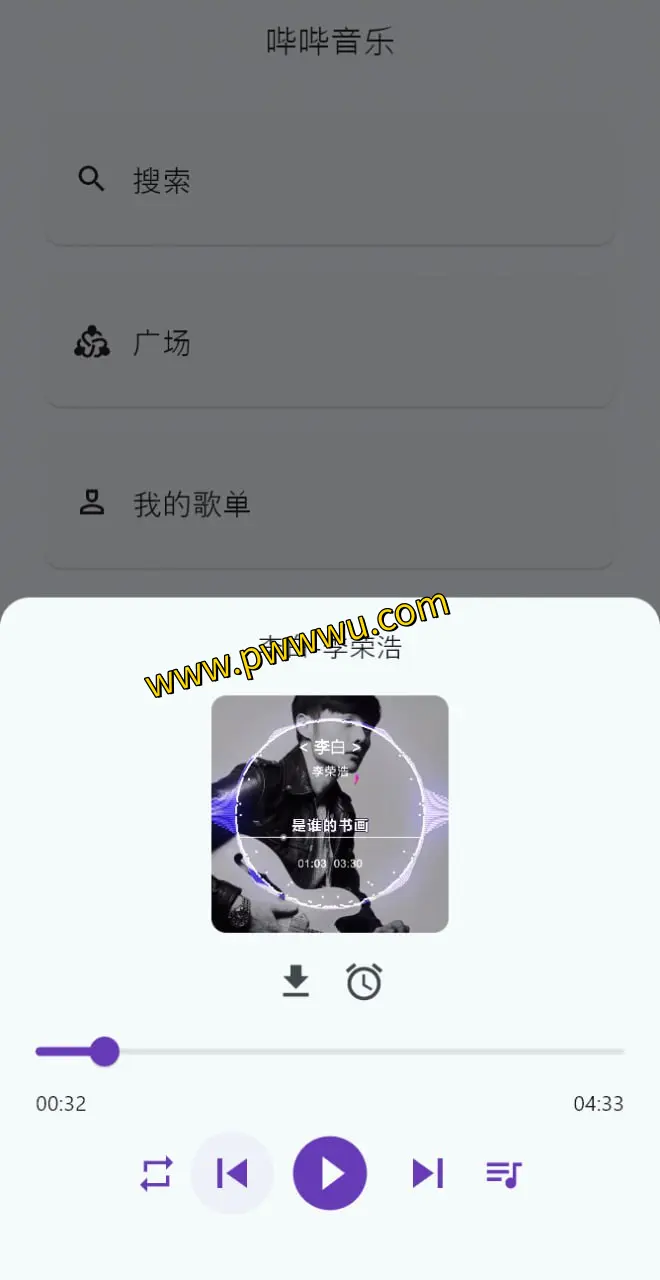Download the current song
The height and width of the screenshot is (1280, 660).
[295, 982]
